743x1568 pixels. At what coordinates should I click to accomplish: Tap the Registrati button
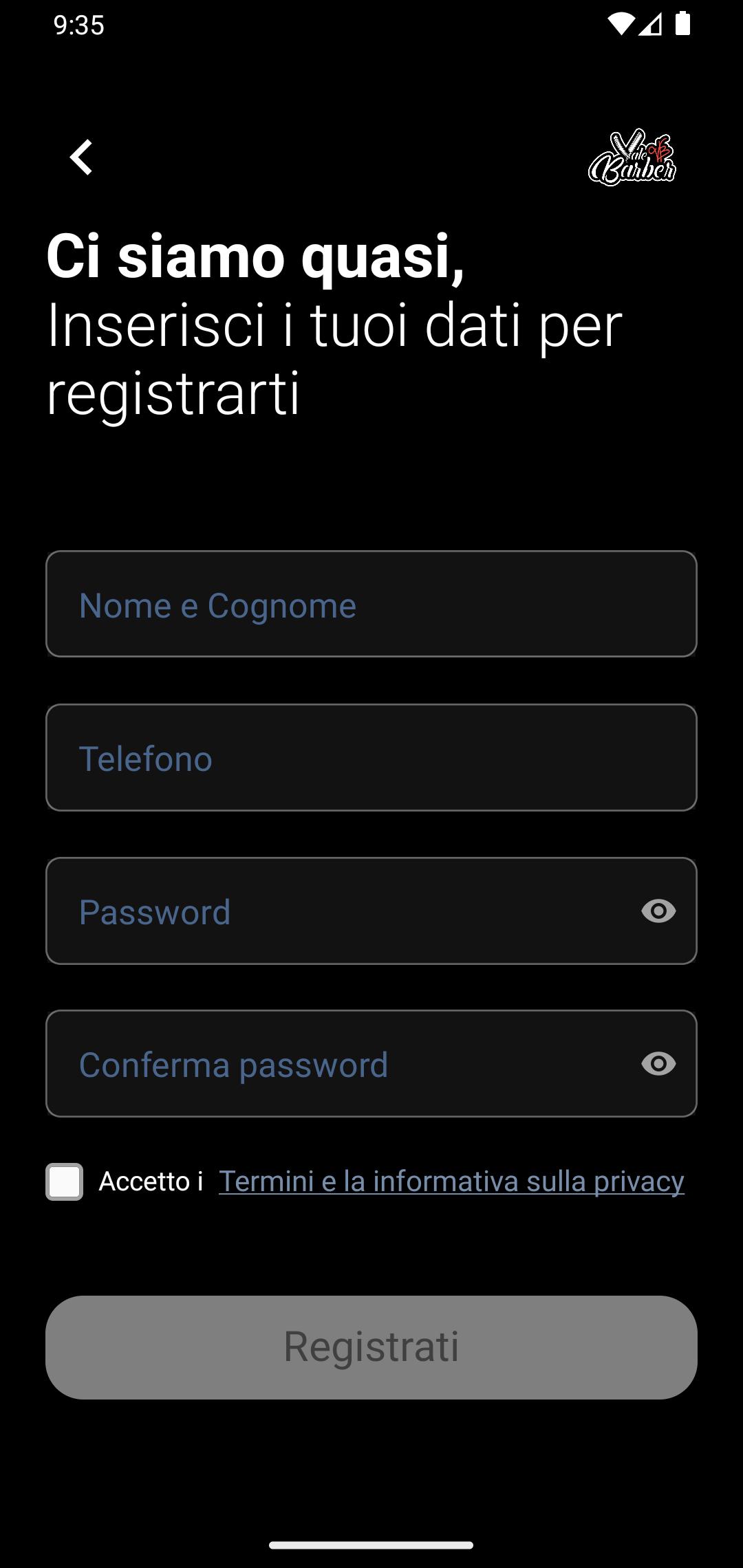(x=371, y=1347)
